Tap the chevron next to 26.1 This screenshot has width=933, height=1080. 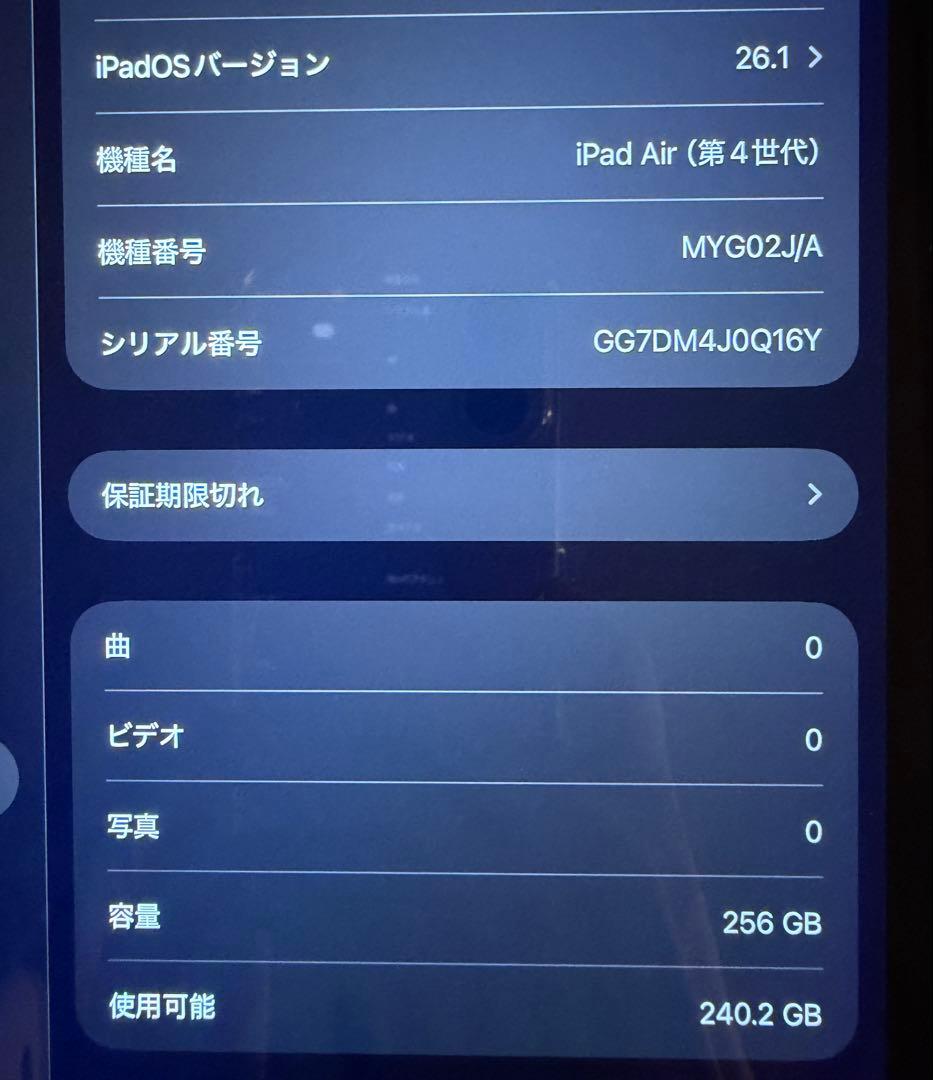pyautogui.click(x=815, y=58)
